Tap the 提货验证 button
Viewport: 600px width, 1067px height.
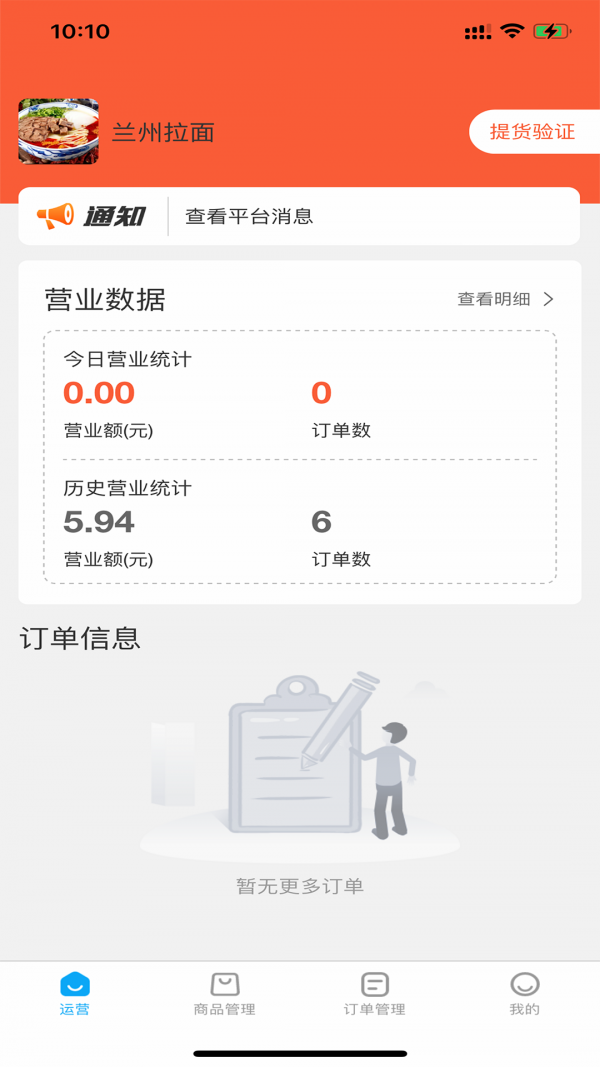click(x=532, y=132)
